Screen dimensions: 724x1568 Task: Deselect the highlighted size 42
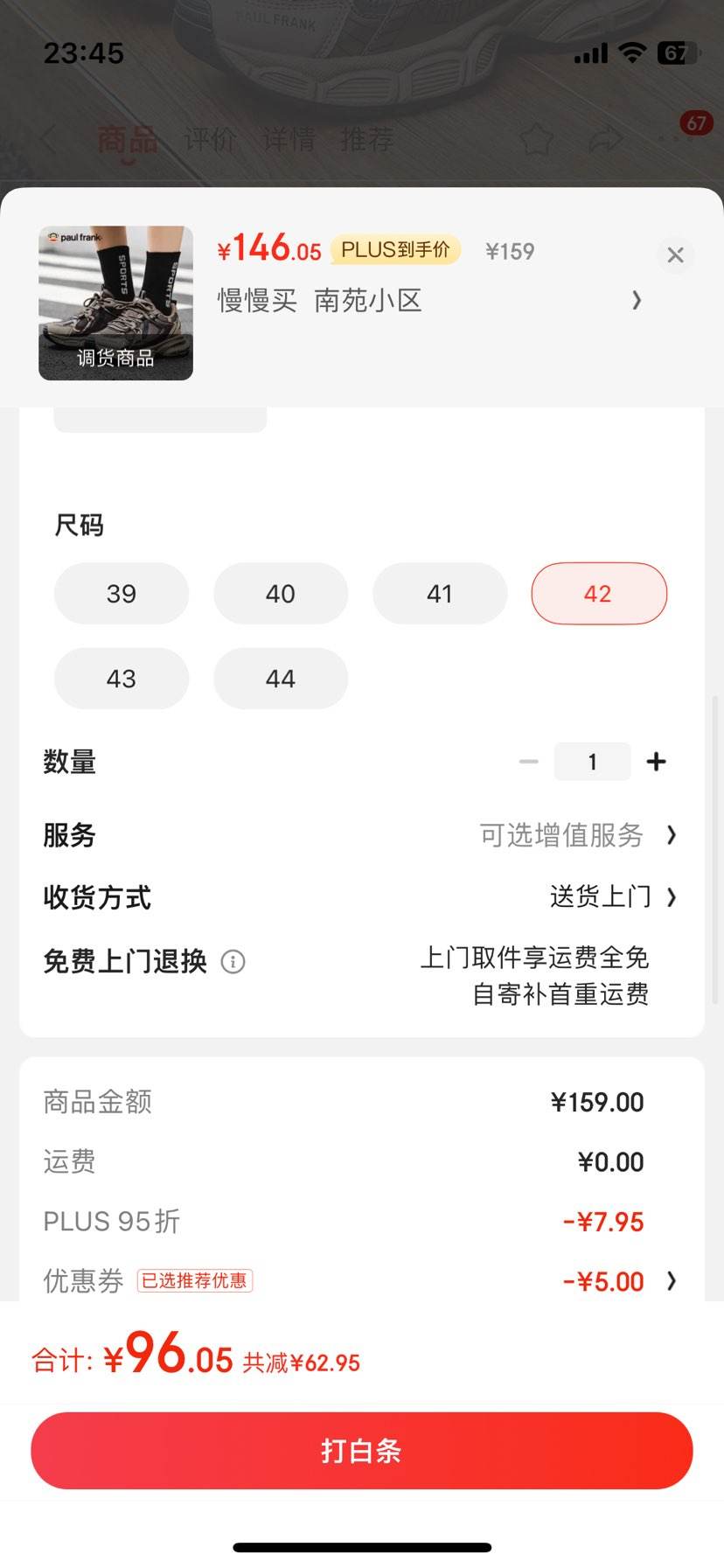599,593
